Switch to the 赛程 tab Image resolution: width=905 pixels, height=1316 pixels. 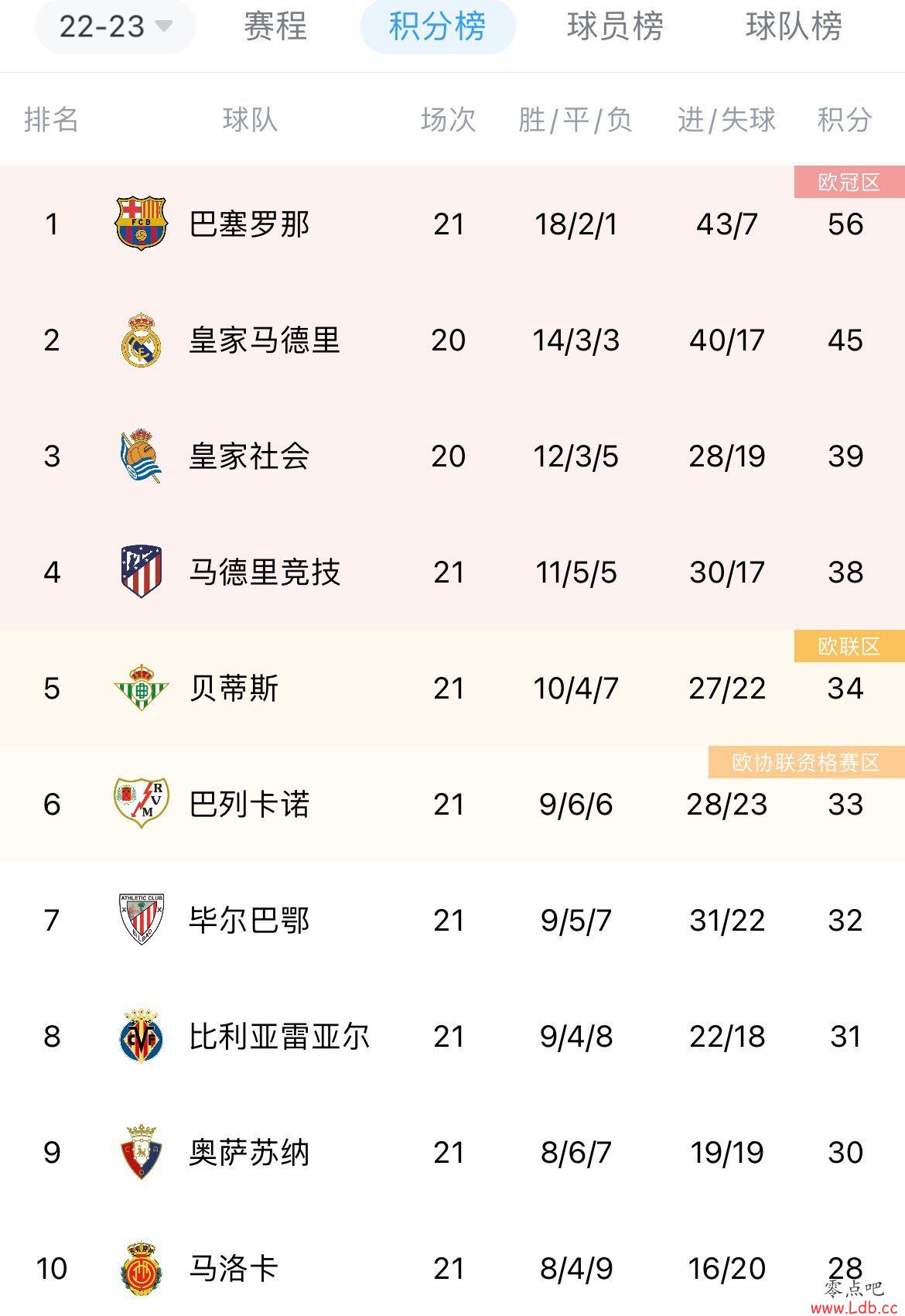(275, 26)
